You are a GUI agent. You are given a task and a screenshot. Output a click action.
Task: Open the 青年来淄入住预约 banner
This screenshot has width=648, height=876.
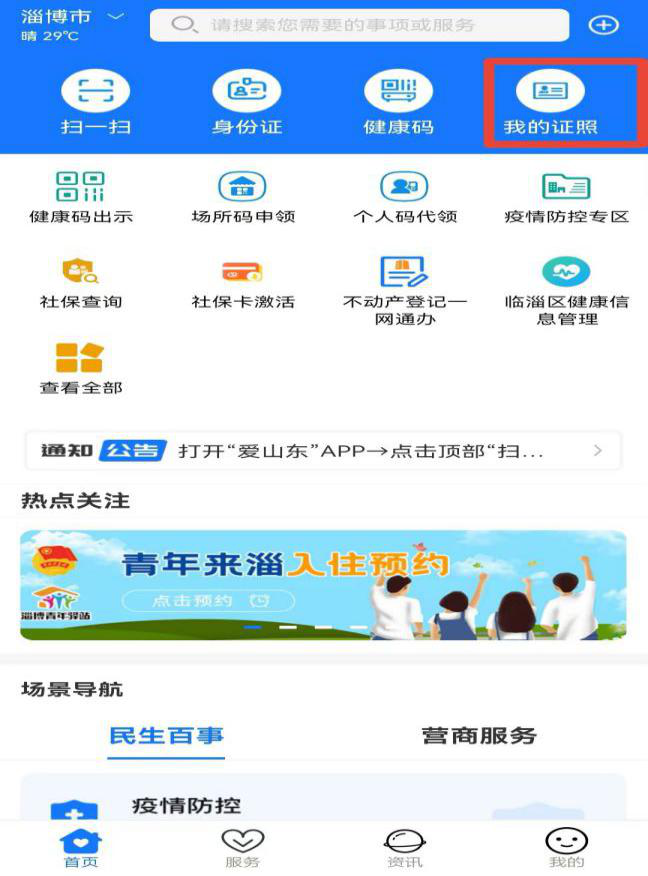[x=323, y=585]
